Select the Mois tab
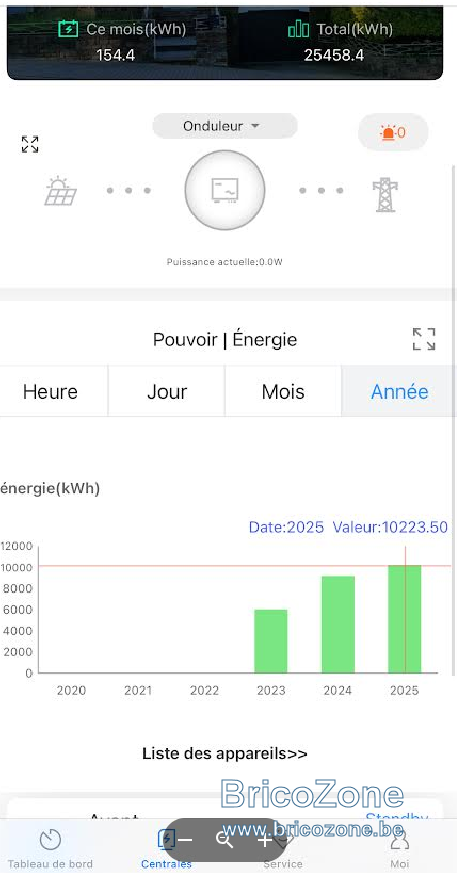The image size is (457, 873). tap(283, 391)
